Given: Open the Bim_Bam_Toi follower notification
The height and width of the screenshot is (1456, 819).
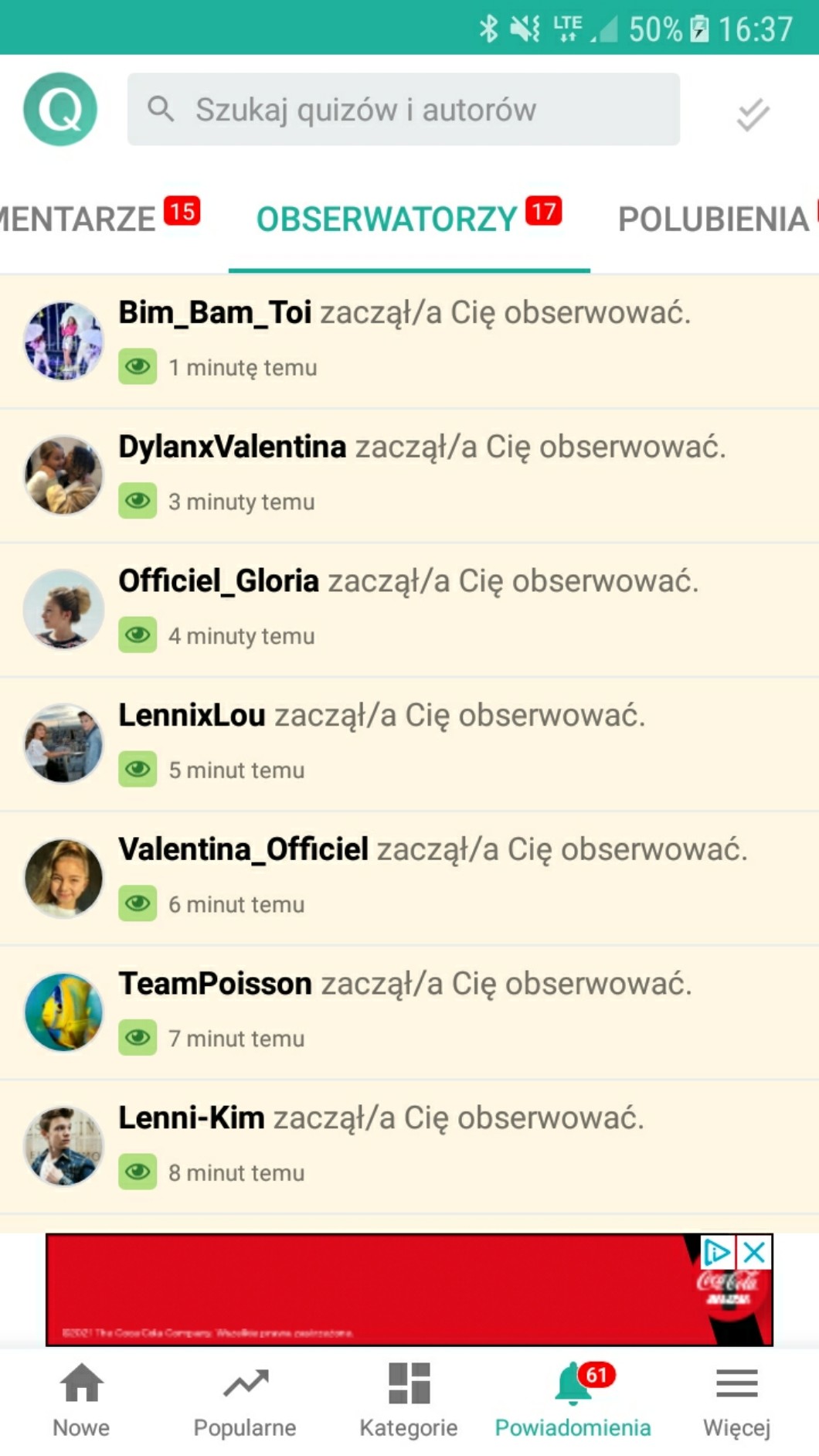Looking at the screenshot, I should [409, 341].
